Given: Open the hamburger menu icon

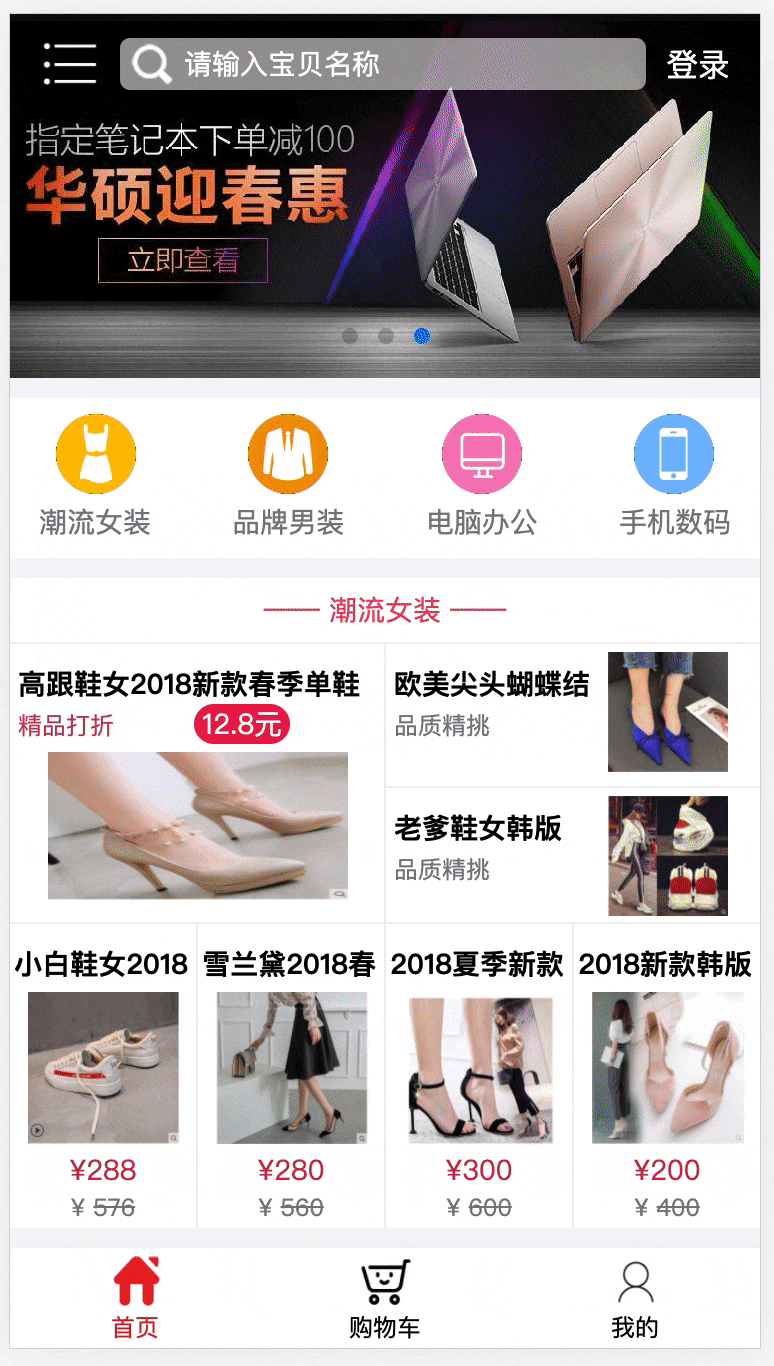Looking at the screenshot, I should (70, 64).
